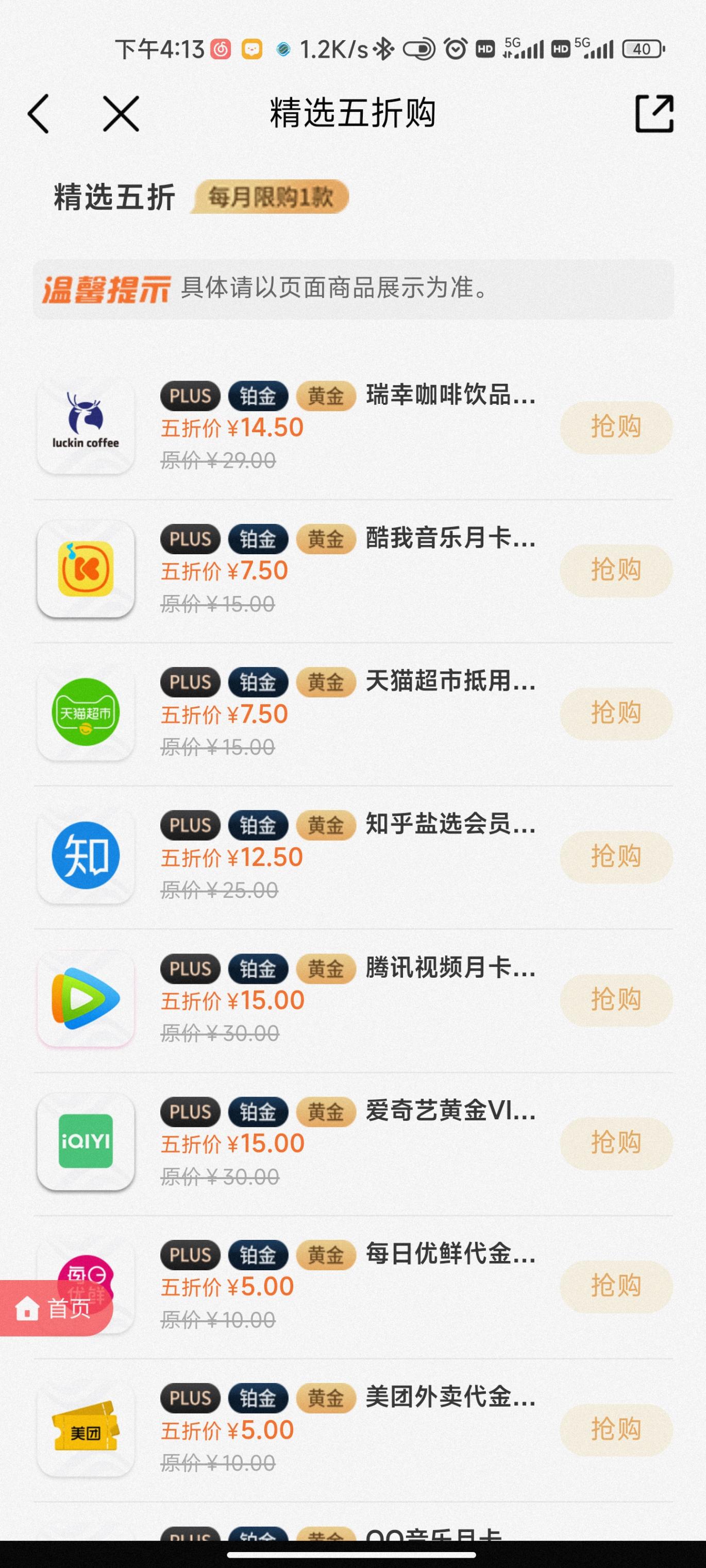Image resolution: width=706 pixels, height=1568 pixels.
Task: Tap 抢购 for 酷我音乐月卡
Action: 616,570
